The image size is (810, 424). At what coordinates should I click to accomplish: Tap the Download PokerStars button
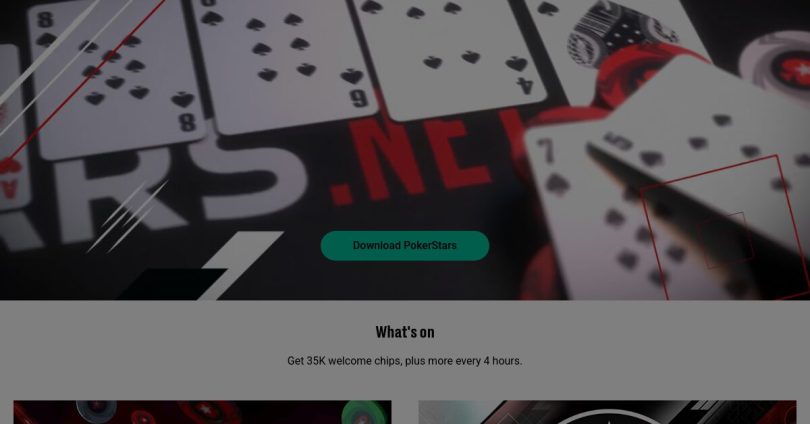(x=404, y=245)
